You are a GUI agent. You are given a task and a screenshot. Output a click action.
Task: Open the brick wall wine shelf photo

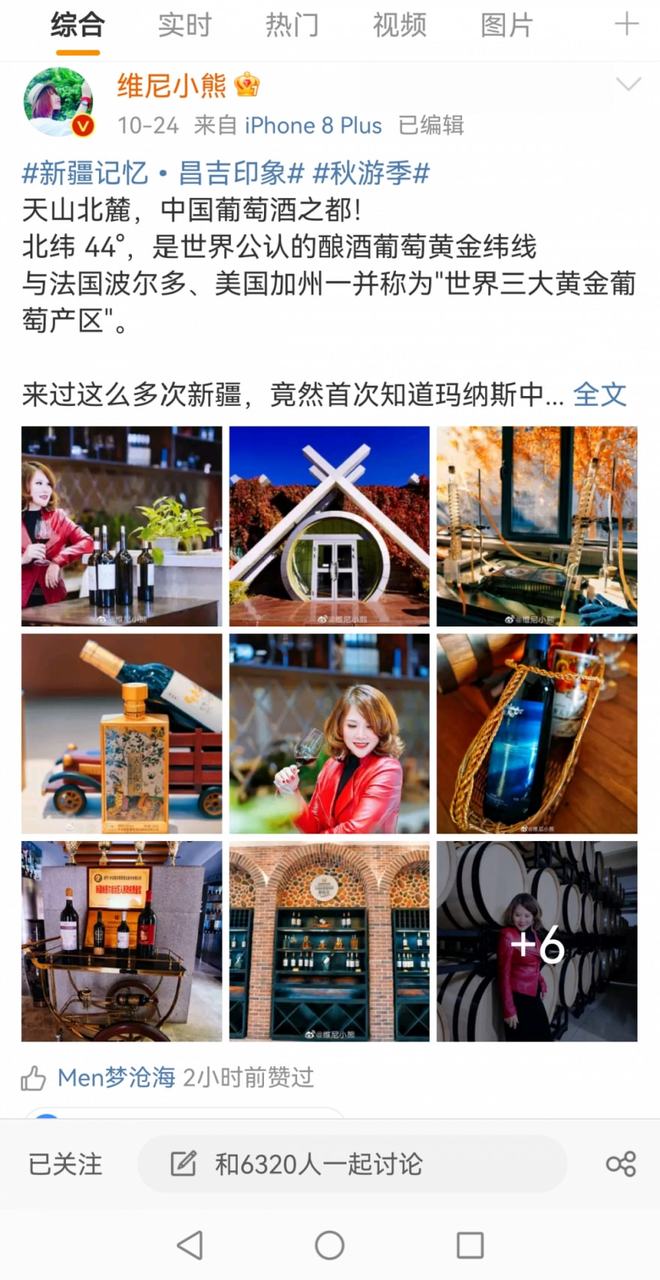point(329,941)
